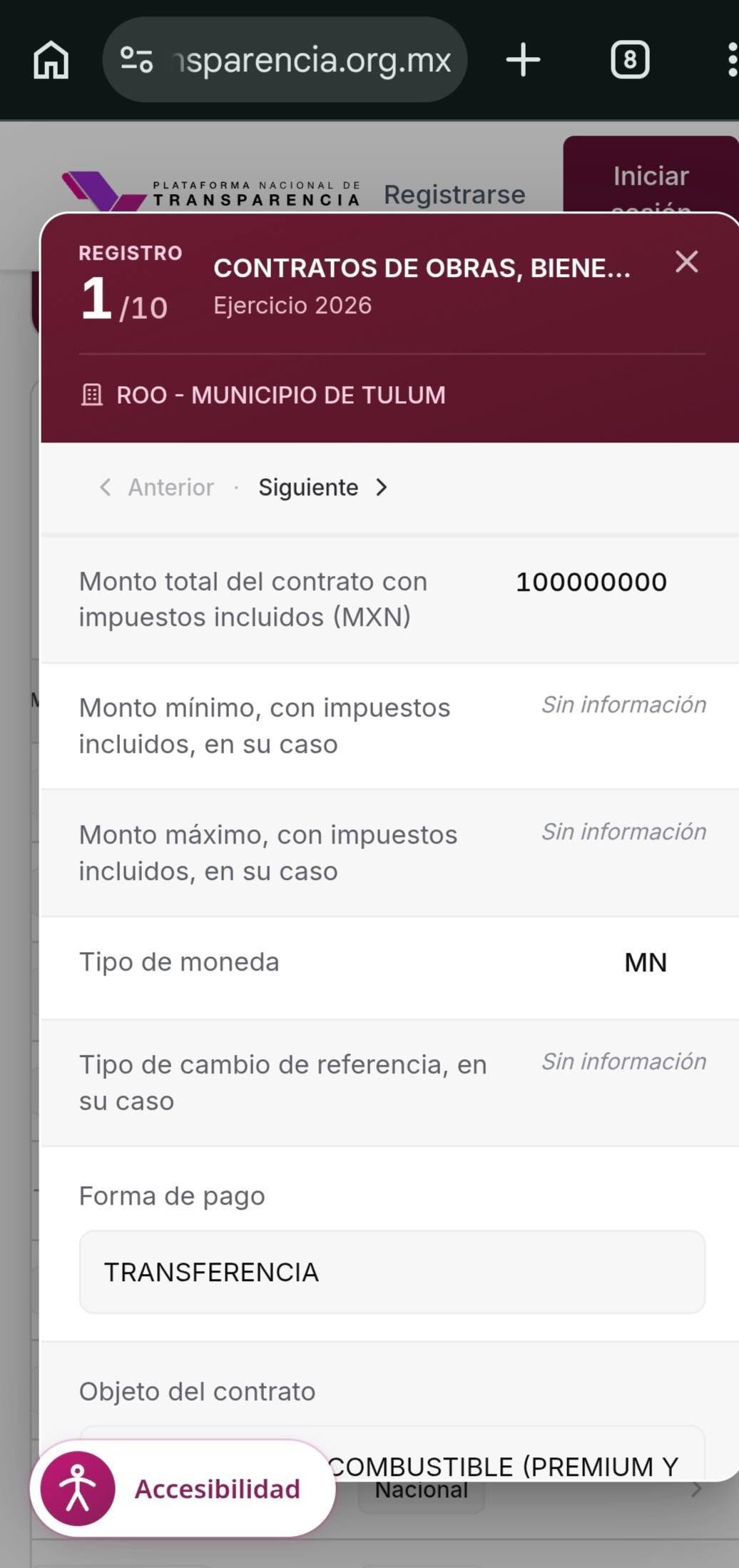
Task: Open a new browser tab
Action: tap(523, 60)
